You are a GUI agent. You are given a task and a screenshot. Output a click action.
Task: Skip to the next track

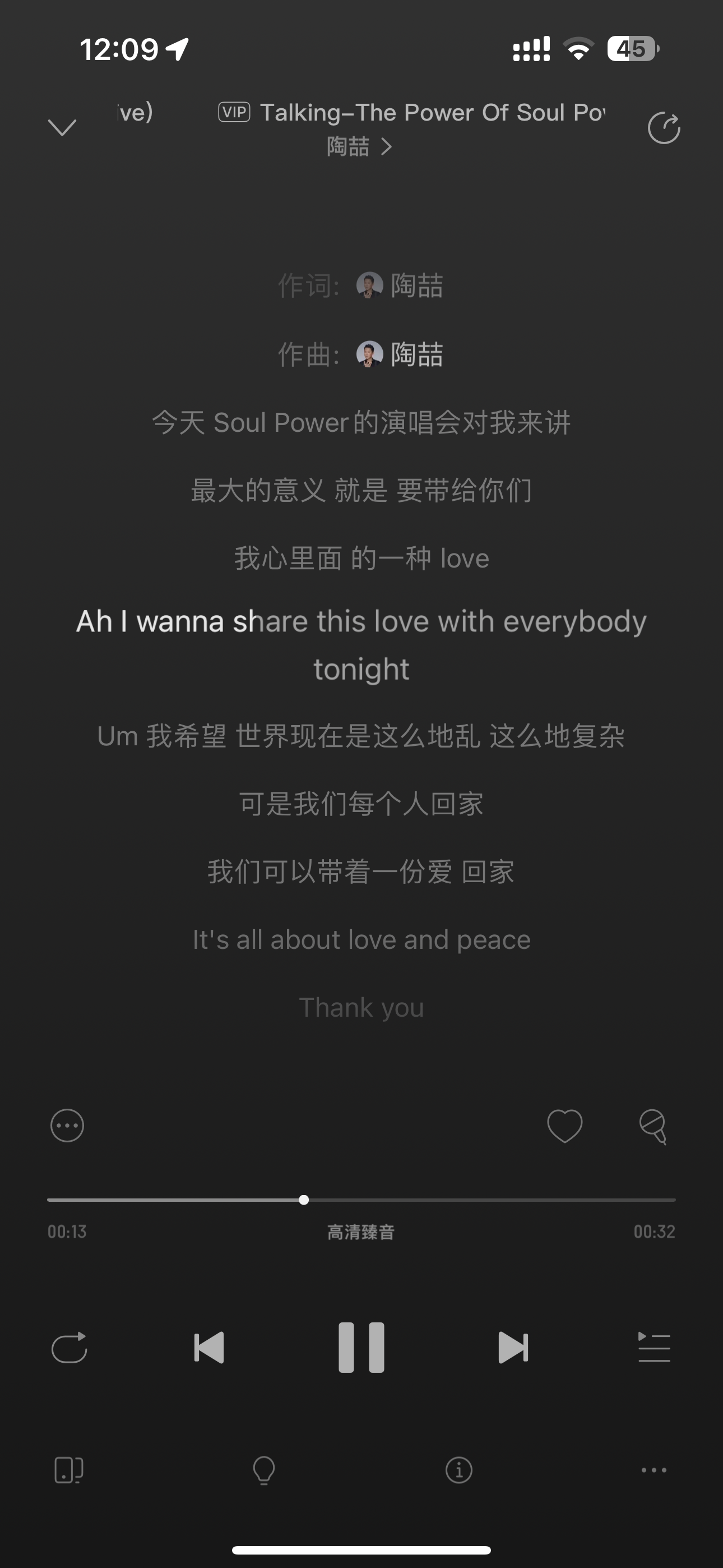tap(513, 1348)
